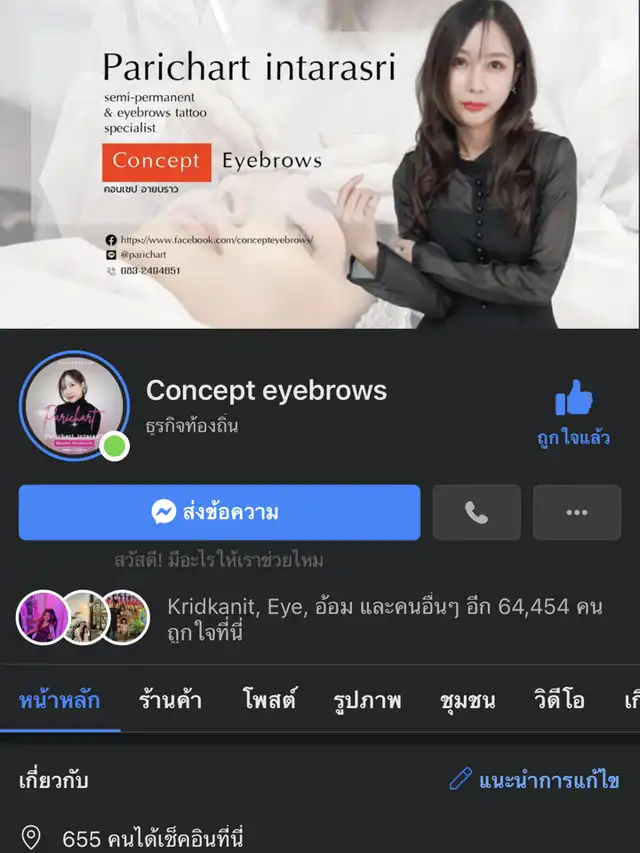
Task: View Concept eyebrows profile picture
Action: pos(74,405)
